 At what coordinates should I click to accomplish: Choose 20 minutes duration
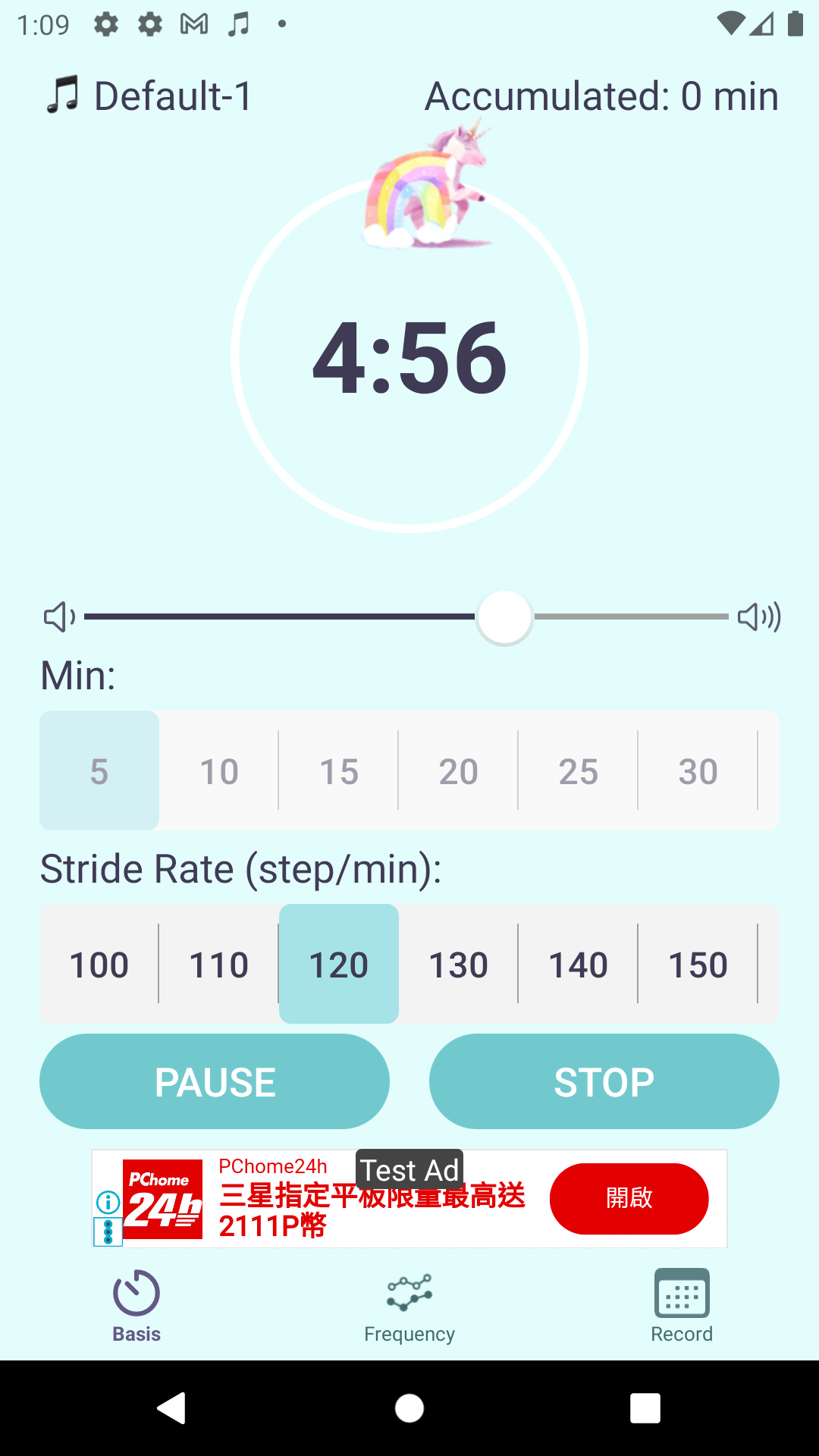[x=459, y=771]
